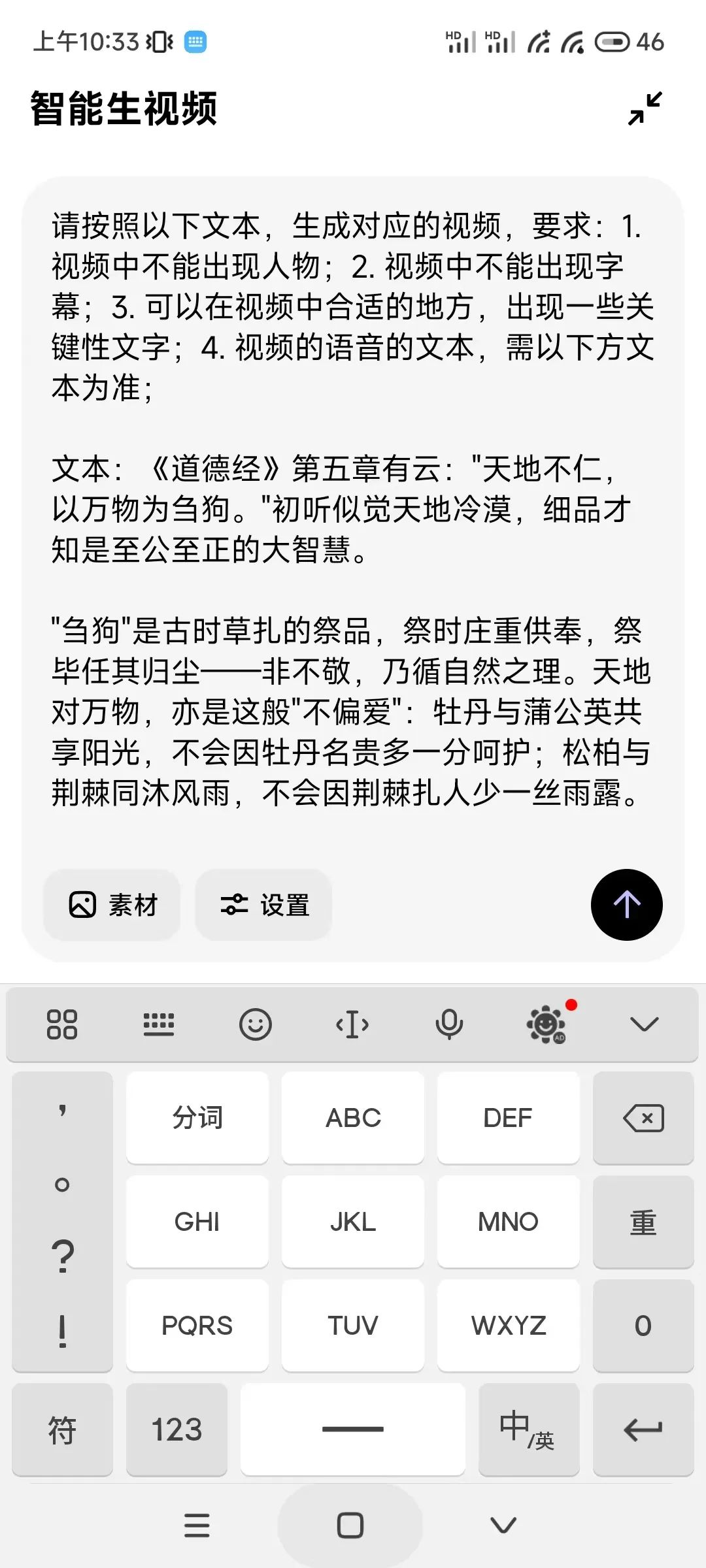Go to the home screen via the square button
This screenshot has width=706, height=1568.
[x=350, y=1526]
